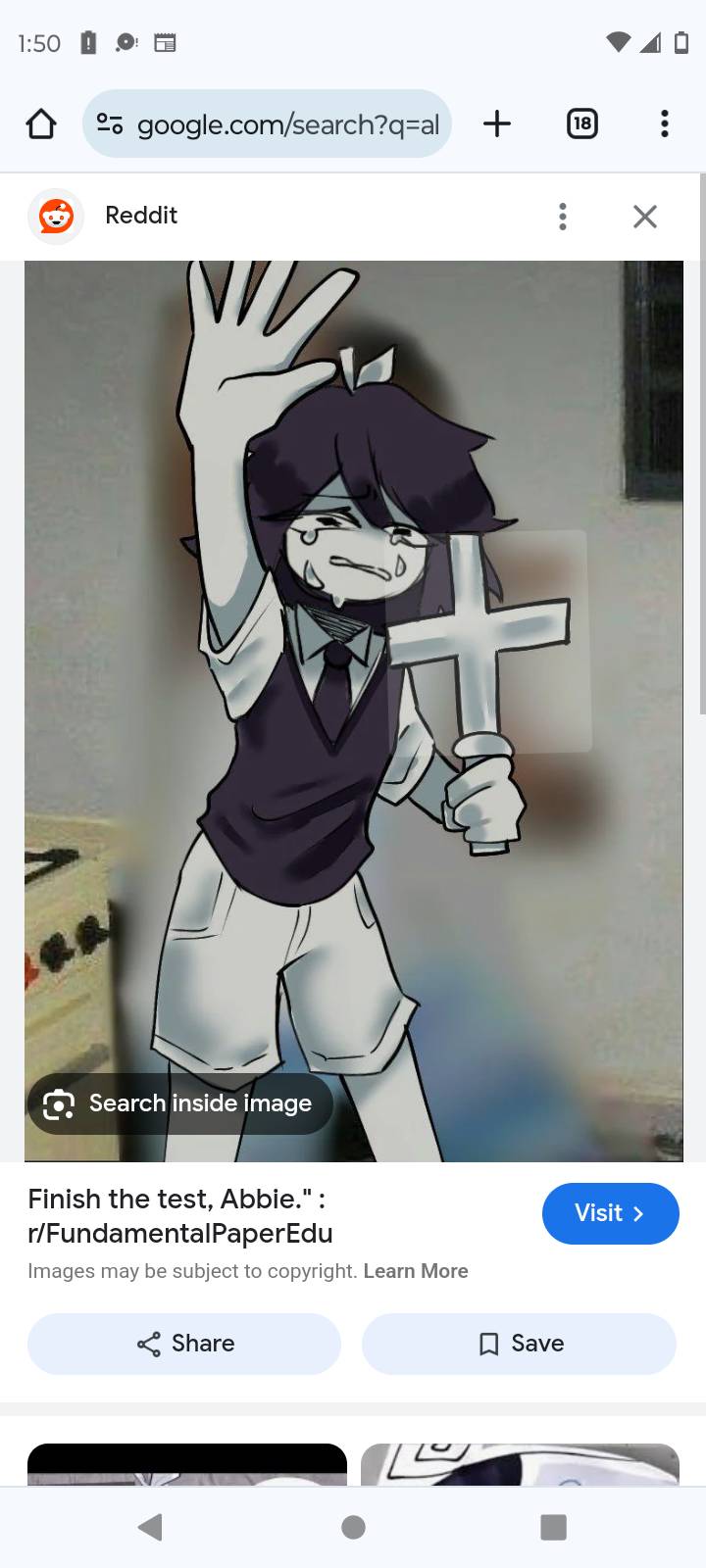
Task: Search inside image with Lens
Action: (x=179, y=1103)
